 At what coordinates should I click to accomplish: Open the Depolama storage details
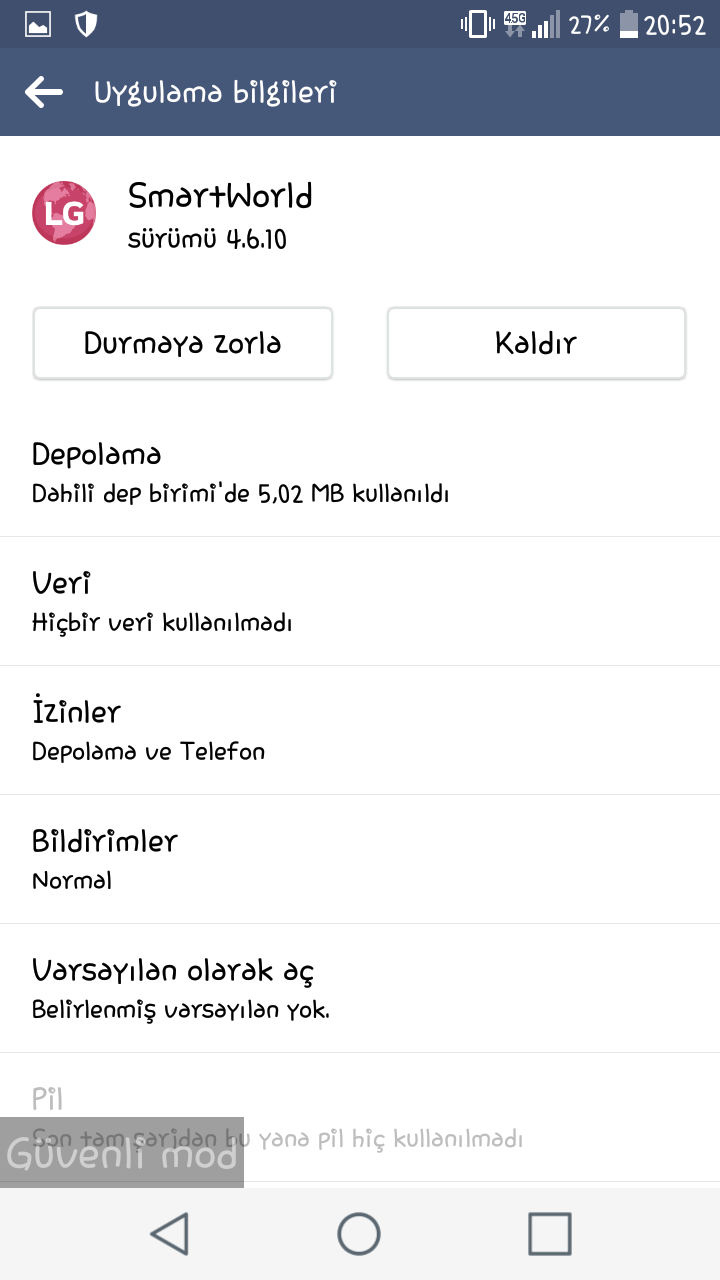(x=360, y=473)
